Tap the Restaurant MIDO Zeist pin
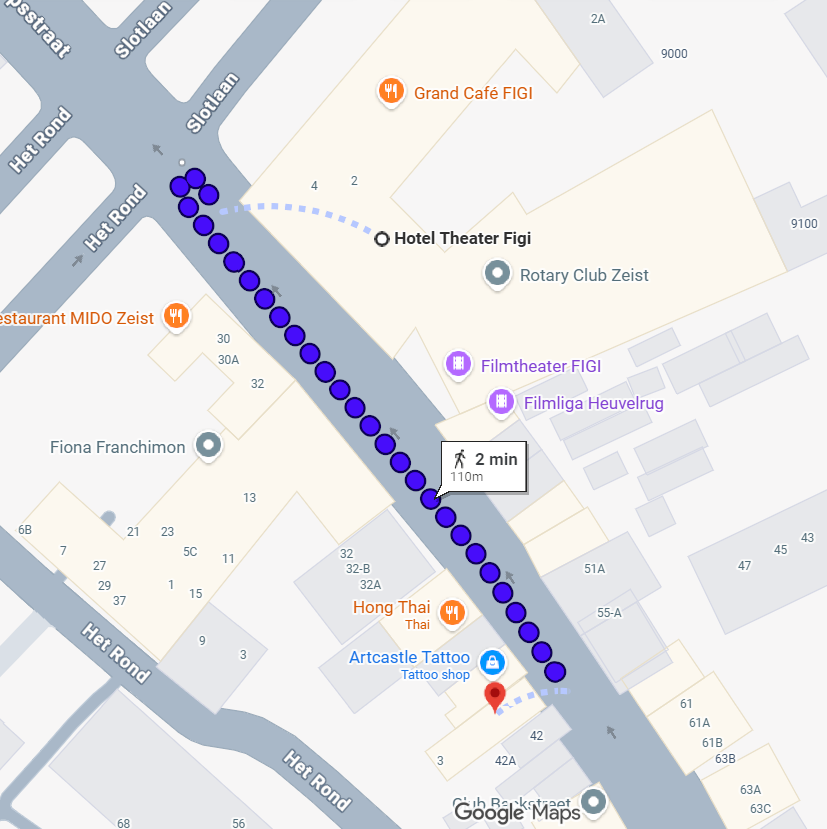This screenshot has width=827, height=829. click(x=176, y=317)
